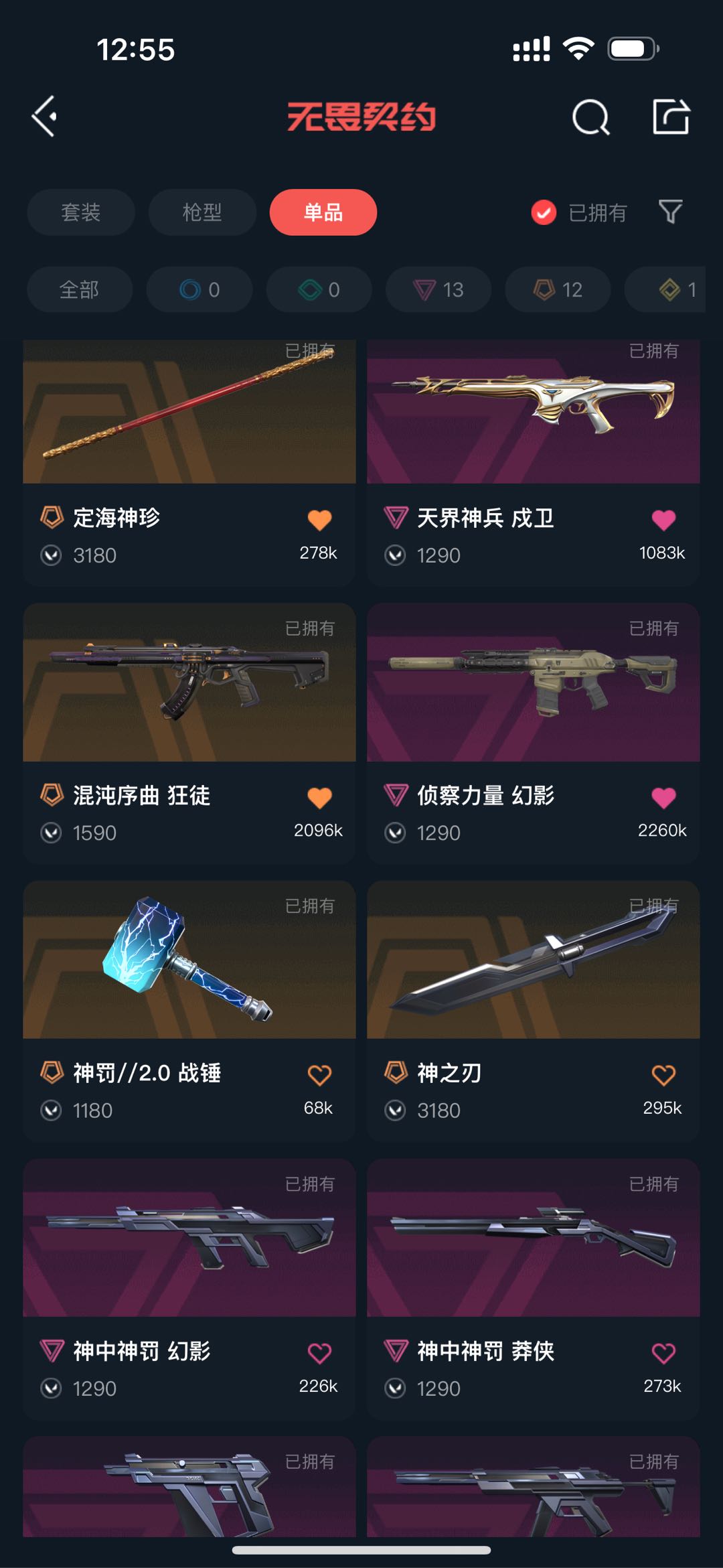Like the 神之刃 skin

[663, 1075]
